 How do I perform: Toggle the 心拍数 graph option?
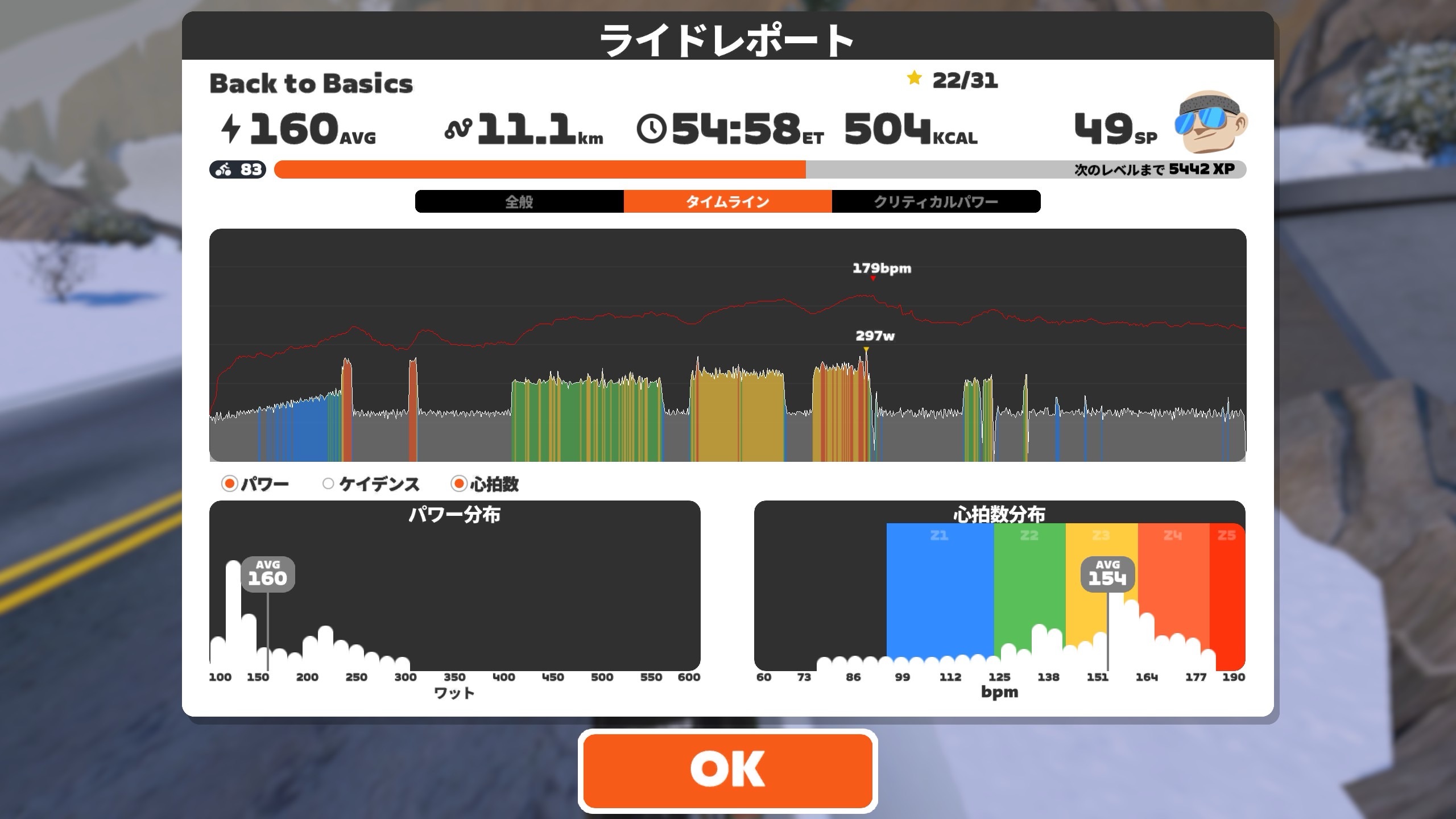[485, 484]
